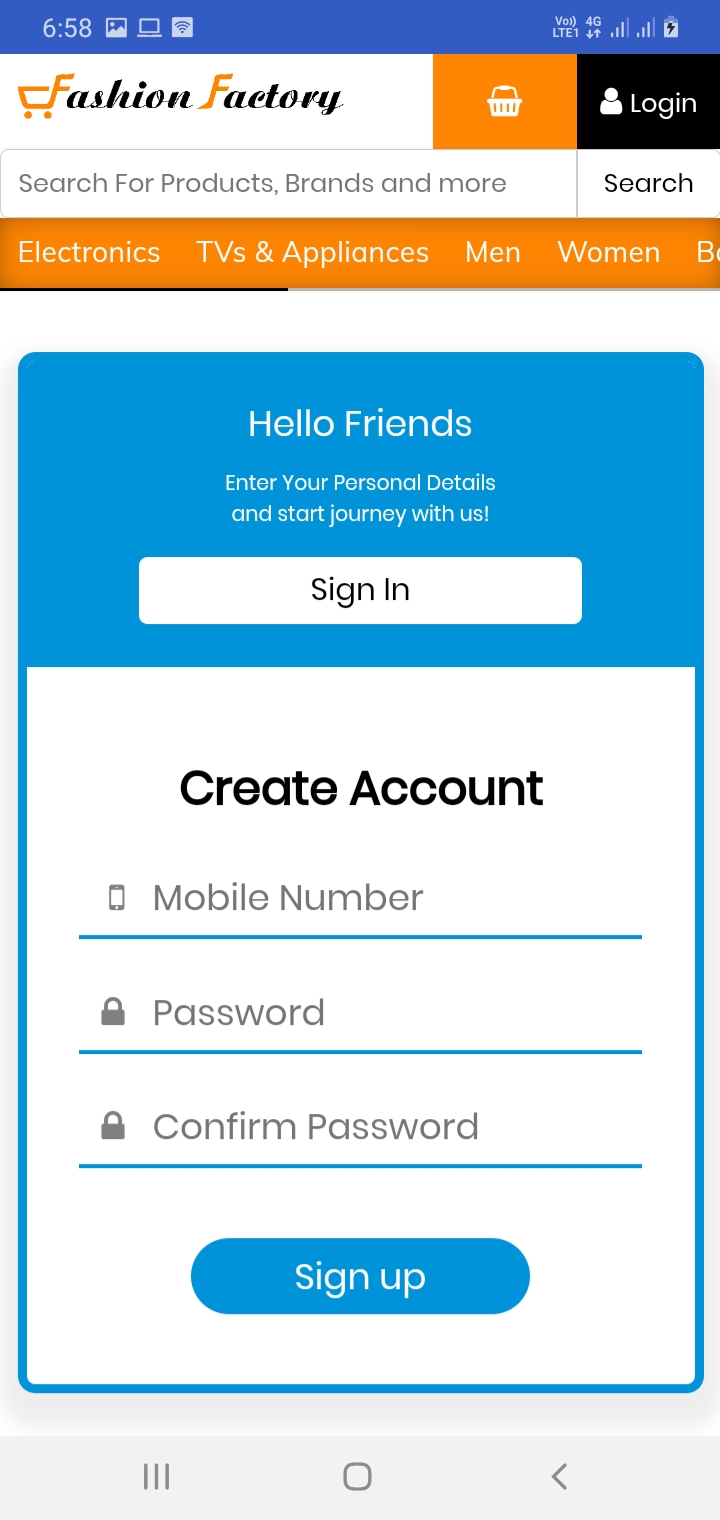Focus the Mobile Number field
The width and height of the screenshot is (720, 1520).
pyautogui.click(x=360, y=898)
